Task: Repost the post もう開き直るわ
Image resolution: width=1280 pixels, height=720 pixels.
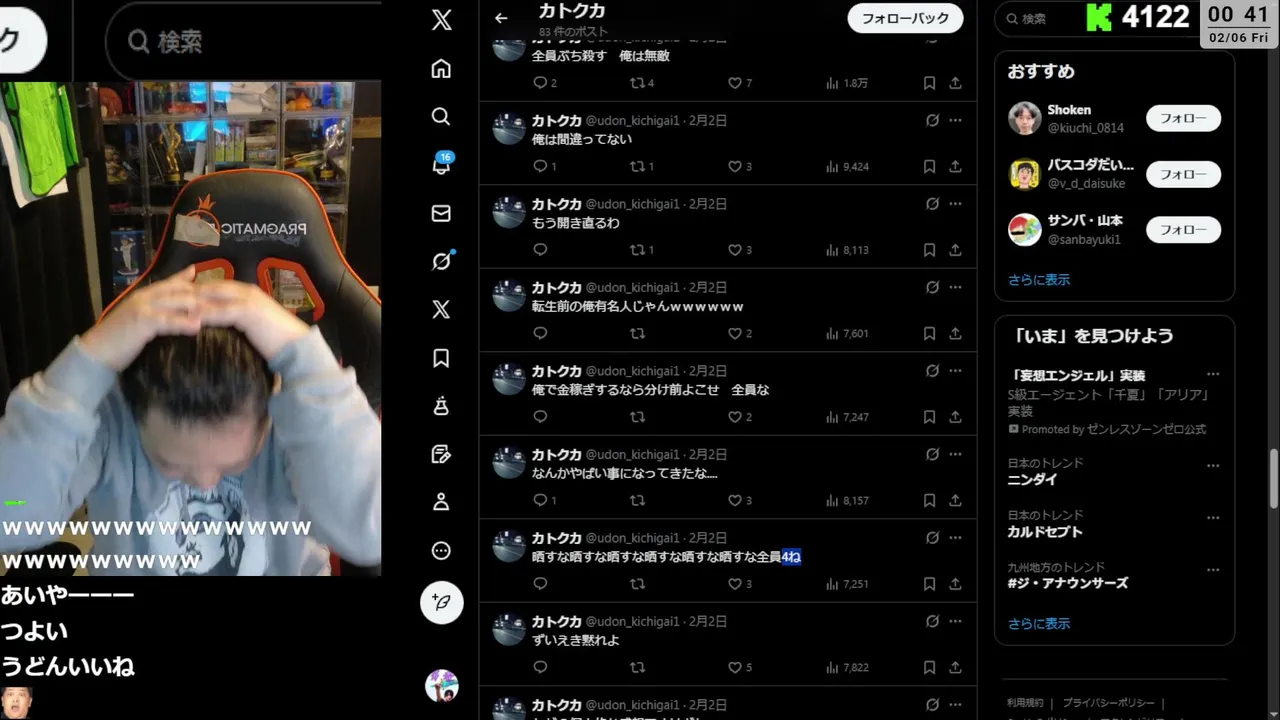Action: click(x=637, y=250)
